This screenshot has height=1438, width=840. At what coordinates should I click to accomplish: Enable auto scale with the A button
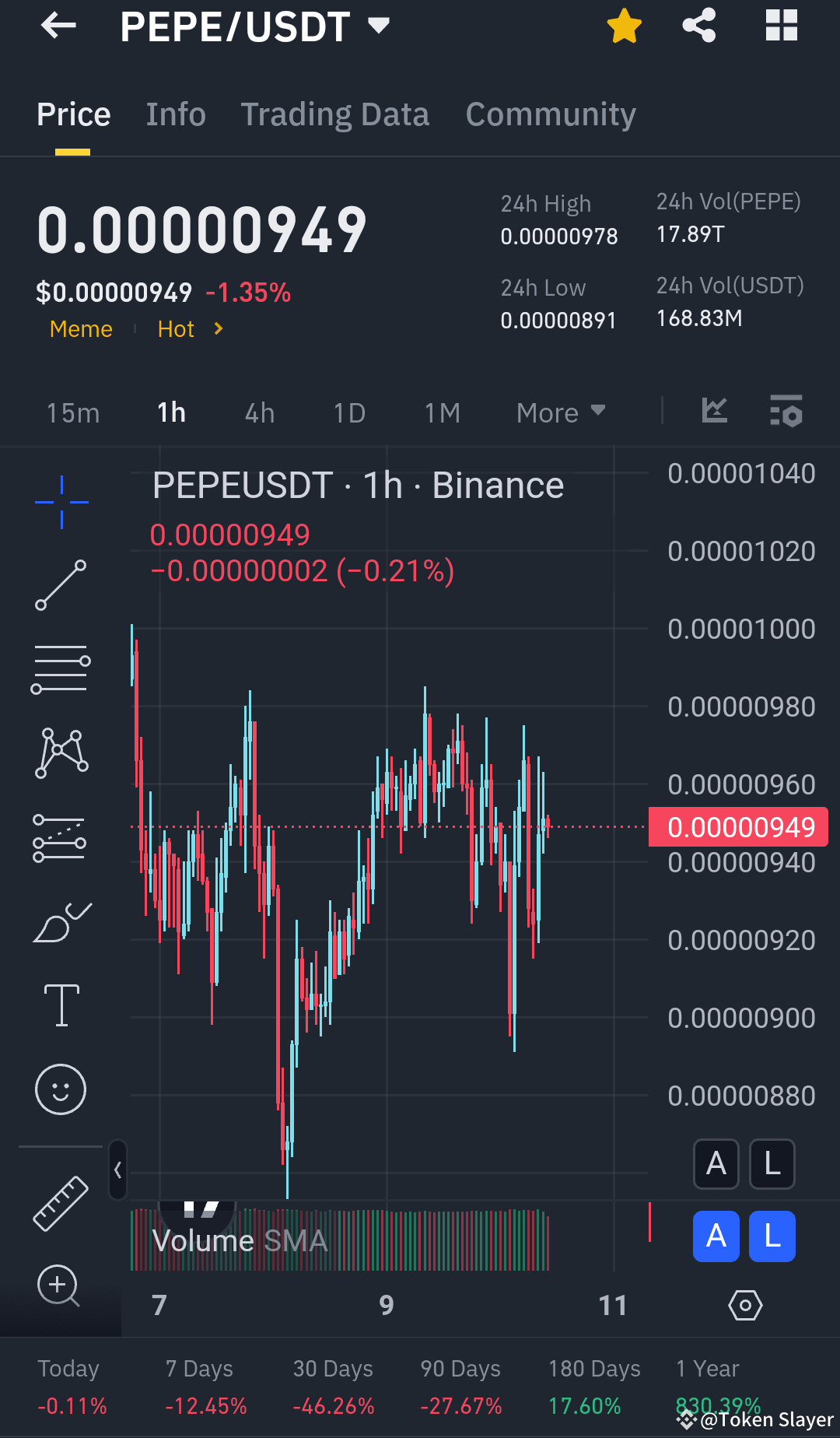(716, 1164)
